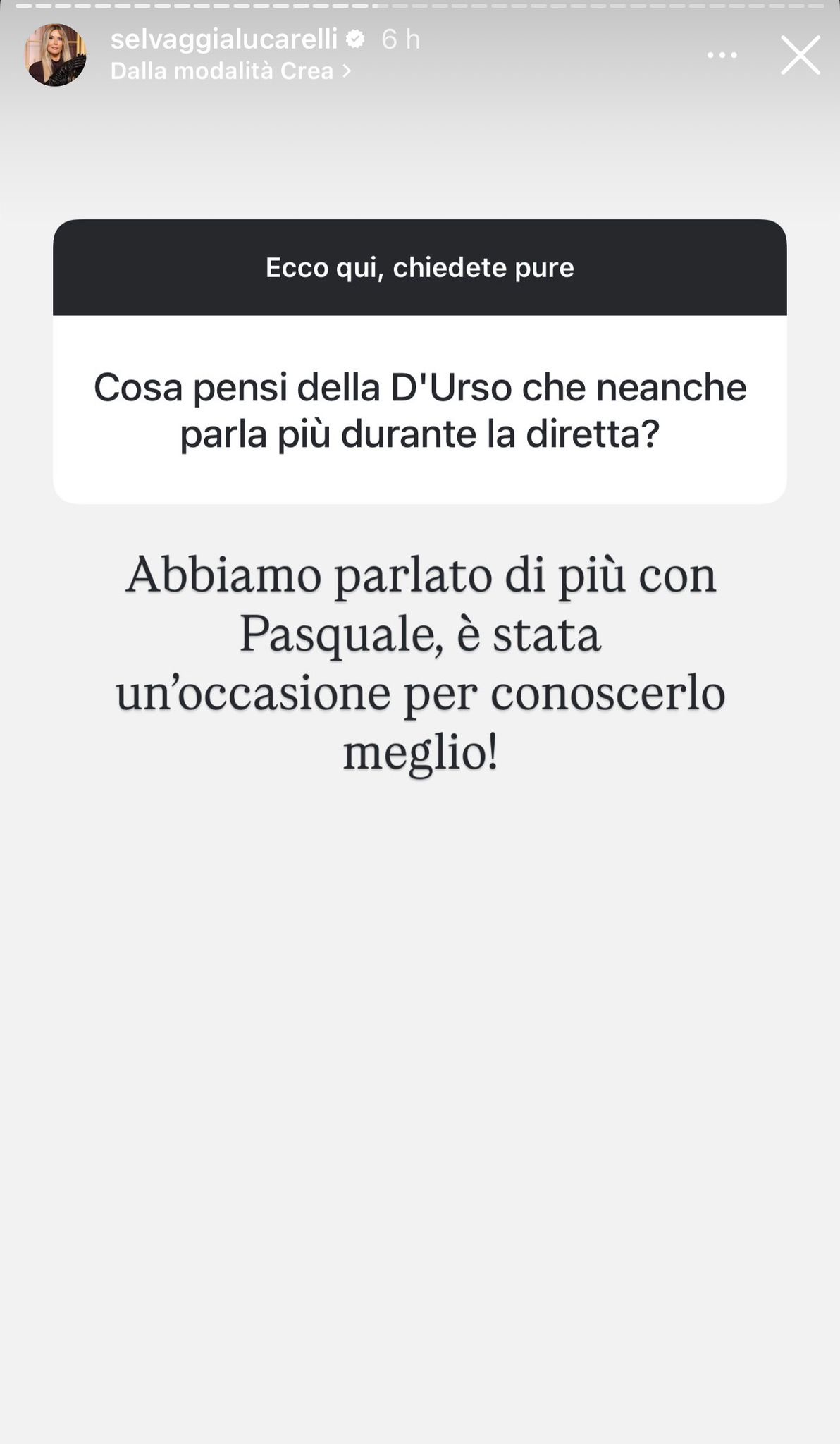840x1444 pixels.
Task: Close the story viewer
Action: (800, 55)
